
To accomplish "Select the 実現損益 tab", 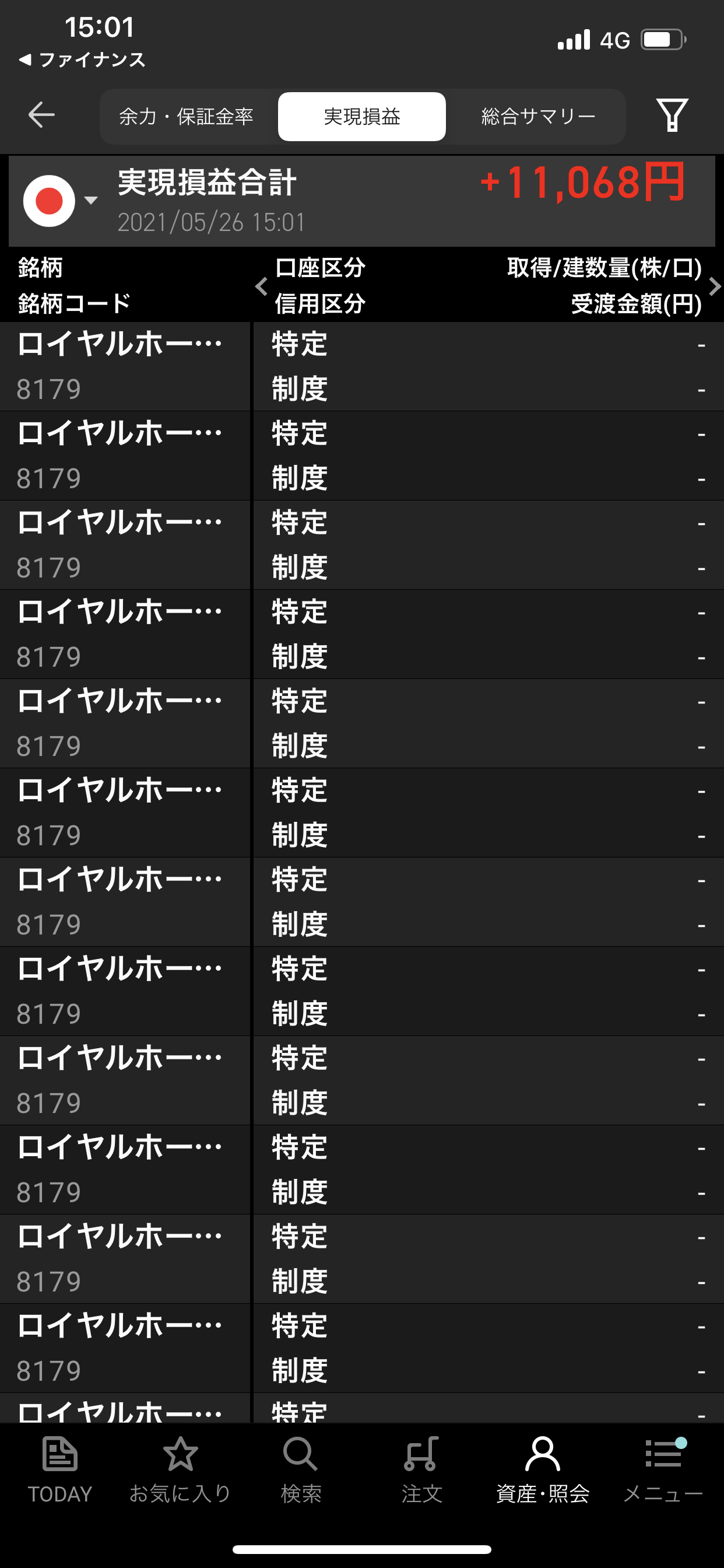I will 362,116.
